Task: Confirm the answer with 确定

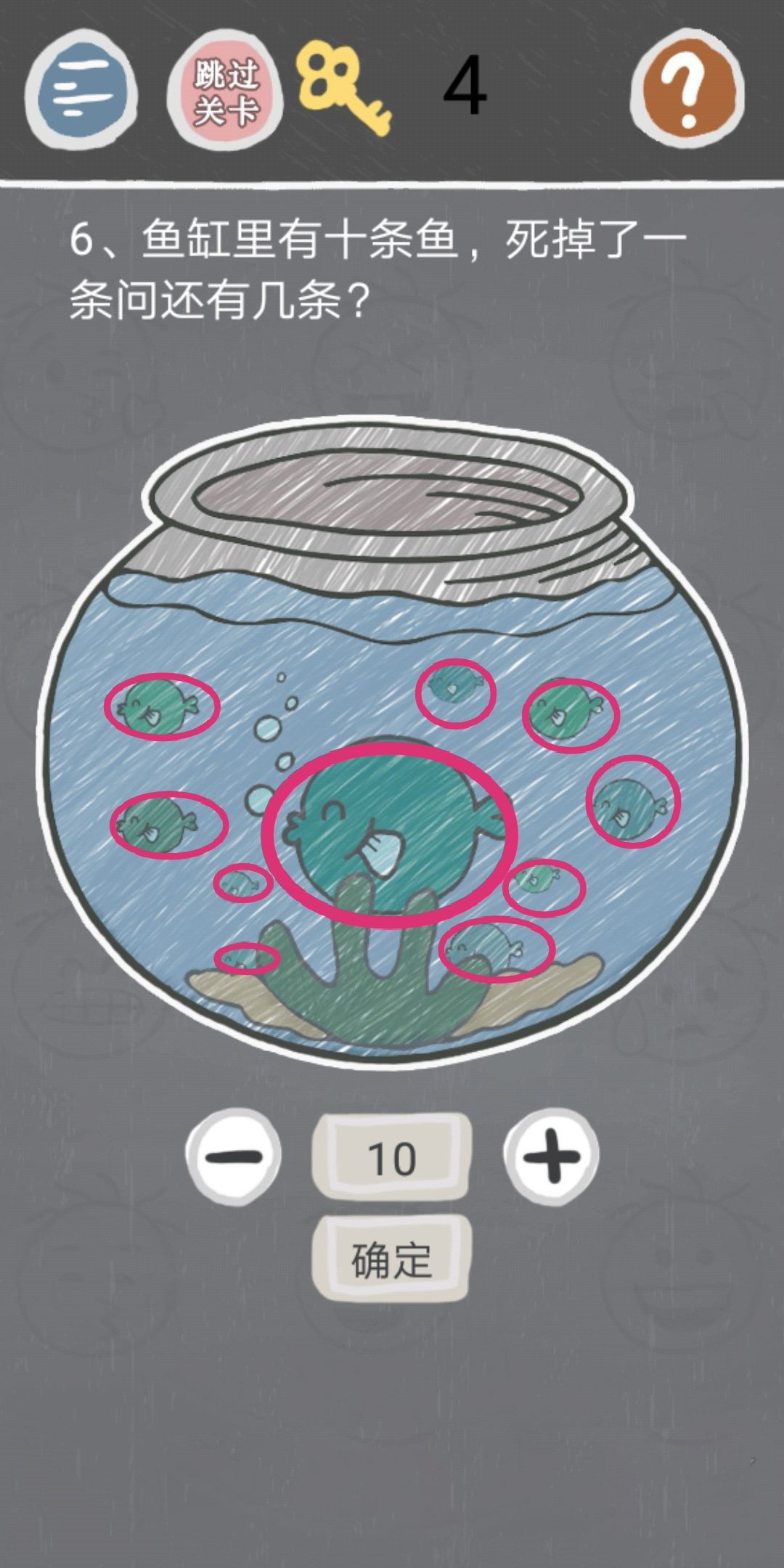Action: (x=392, y=1260)
